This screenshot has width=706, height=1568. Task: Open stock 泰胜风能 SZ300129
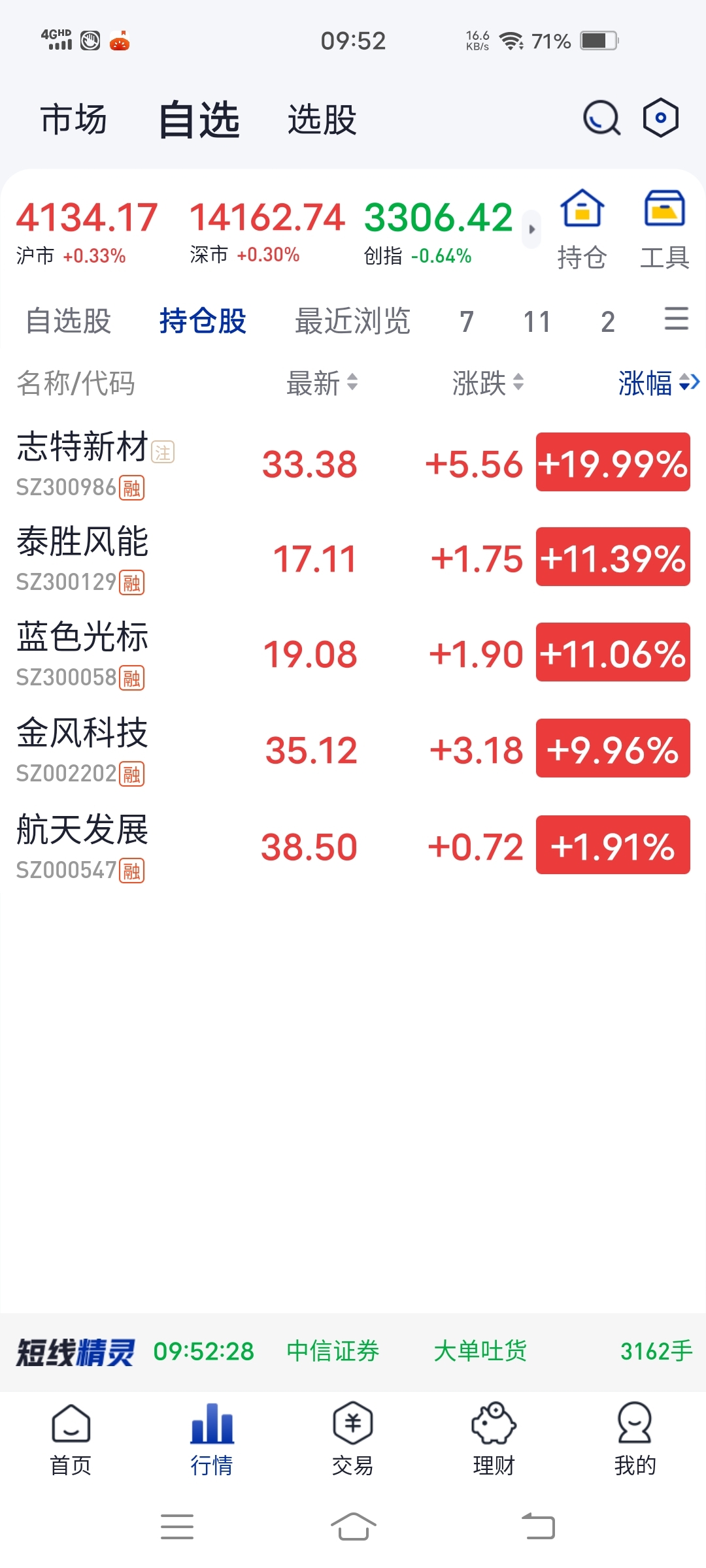coord(353,559)
